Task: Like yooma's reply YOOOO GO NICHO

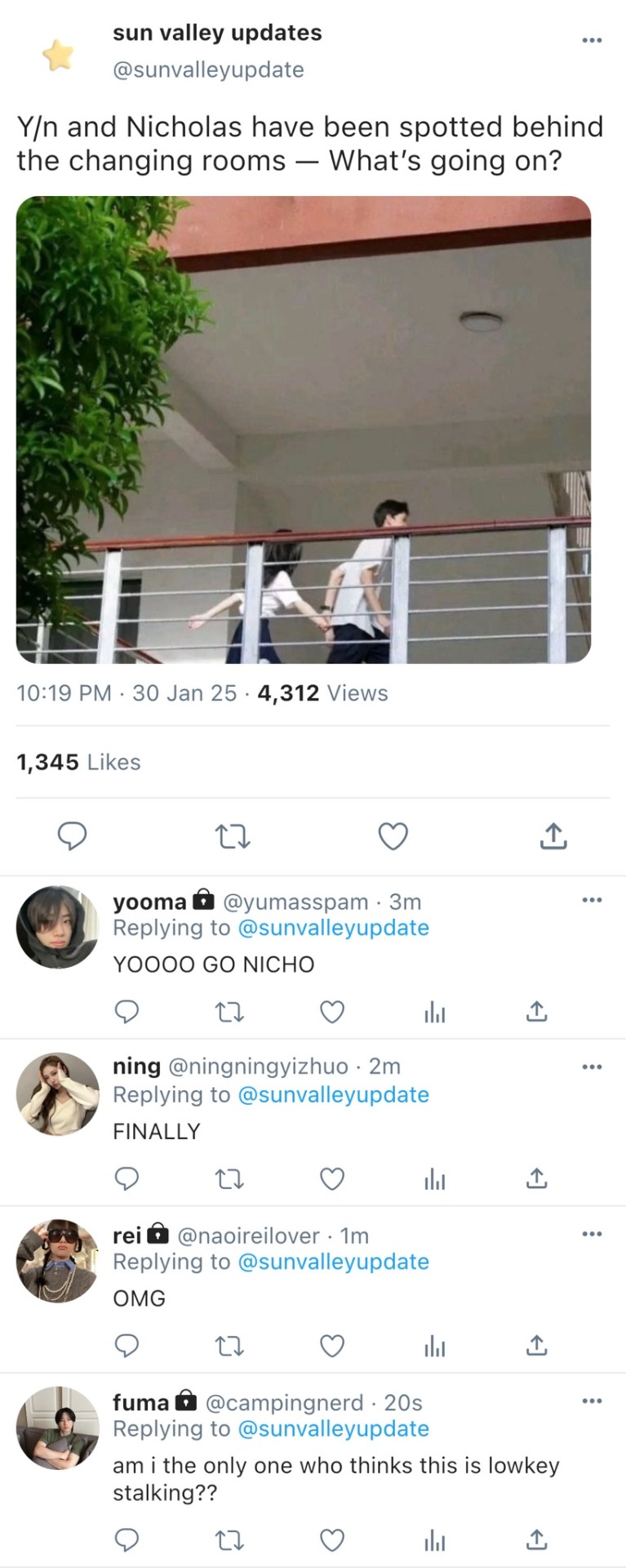Action: [x=331, y=1012]
